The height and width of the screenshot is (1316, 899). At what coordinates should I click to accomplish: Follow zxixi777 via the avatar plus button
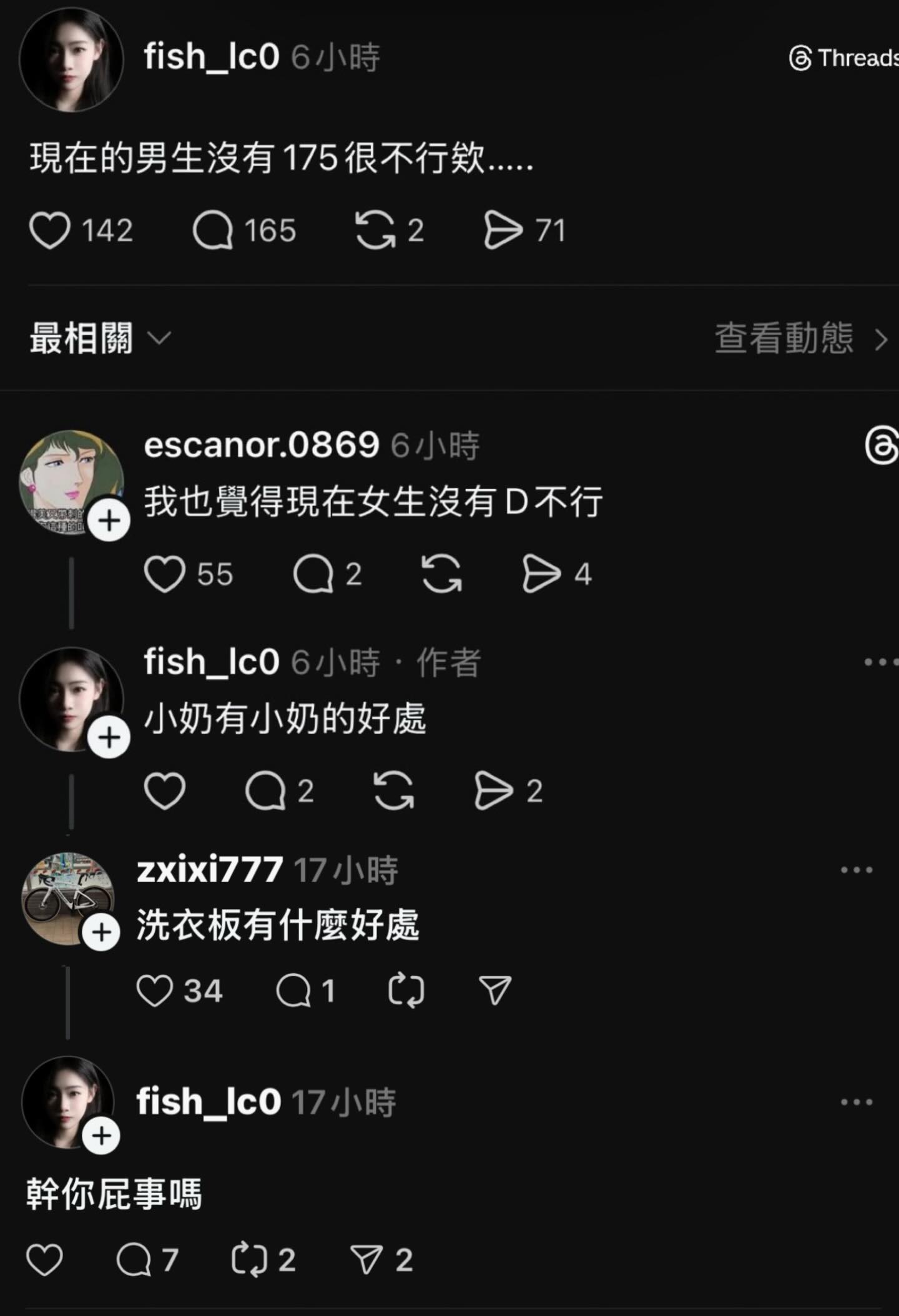[x=102, y=933]
